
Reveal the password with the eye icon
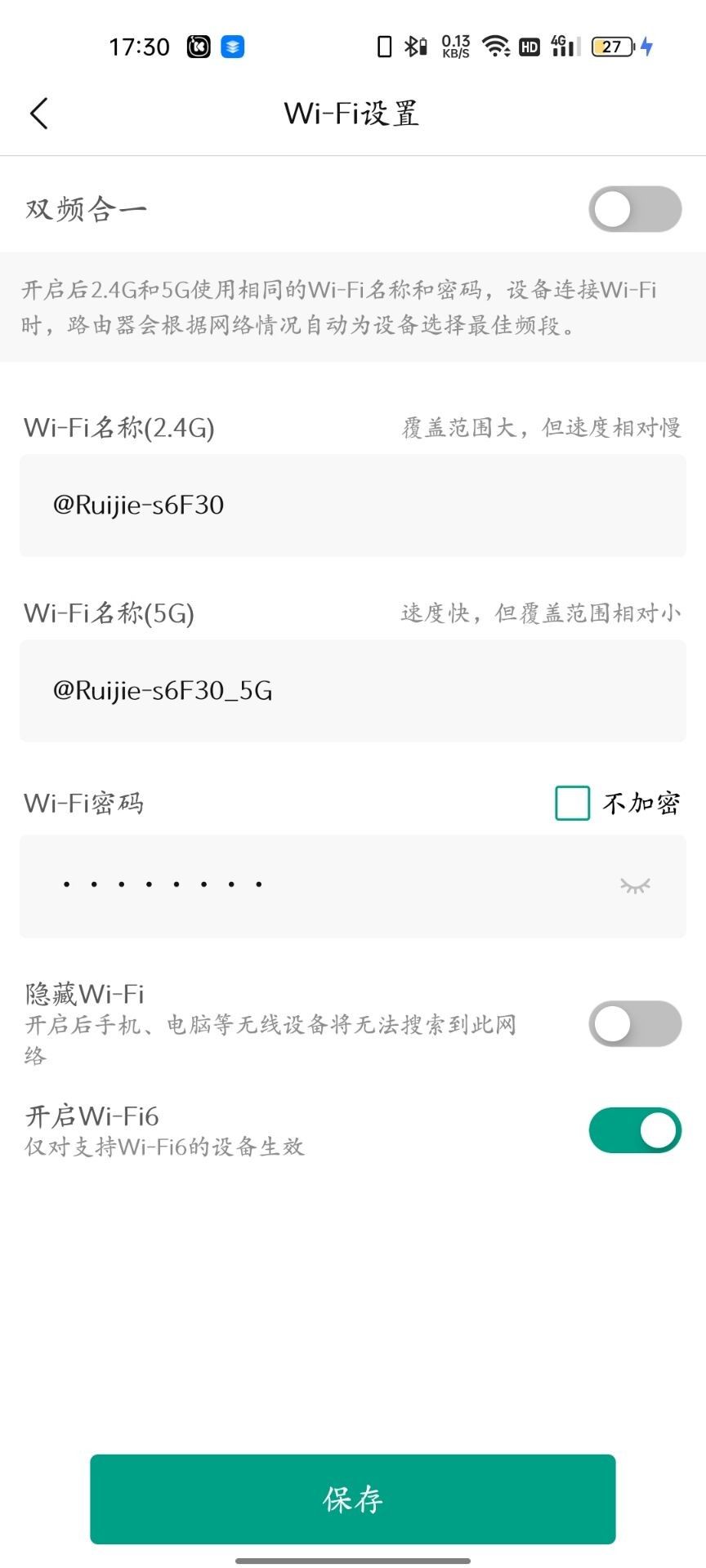(x=635, y=885)
